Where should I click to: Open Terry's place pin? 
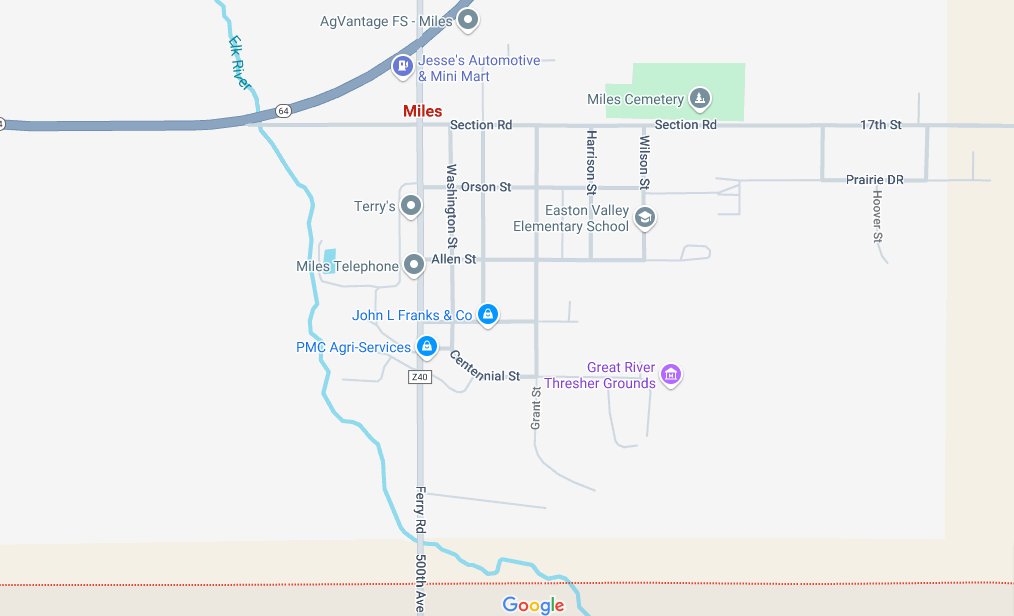click(410, 206)
